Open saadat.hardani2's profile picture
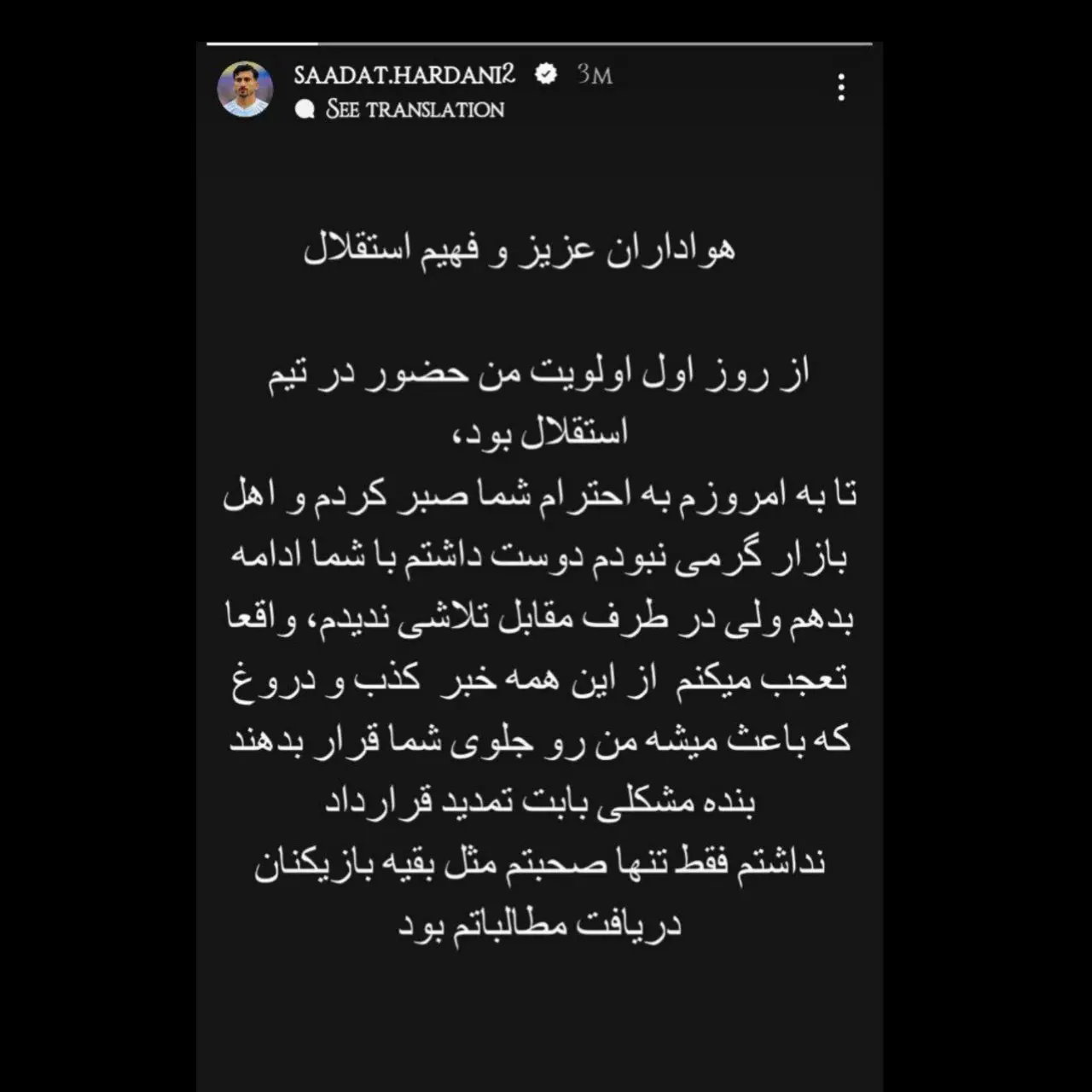 click(245, 89)
